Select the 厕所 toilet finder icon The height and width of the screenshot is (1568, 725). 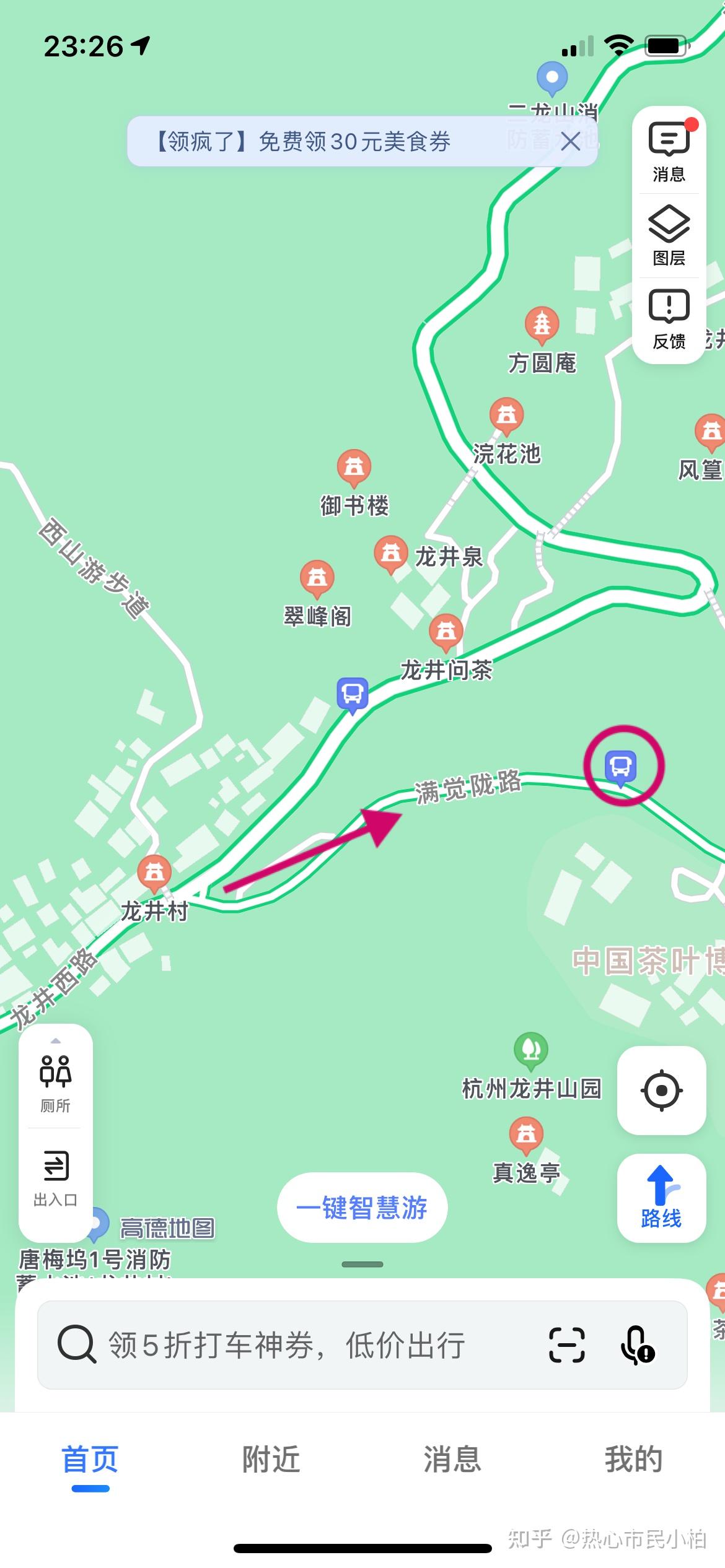tap(55, 1084)
